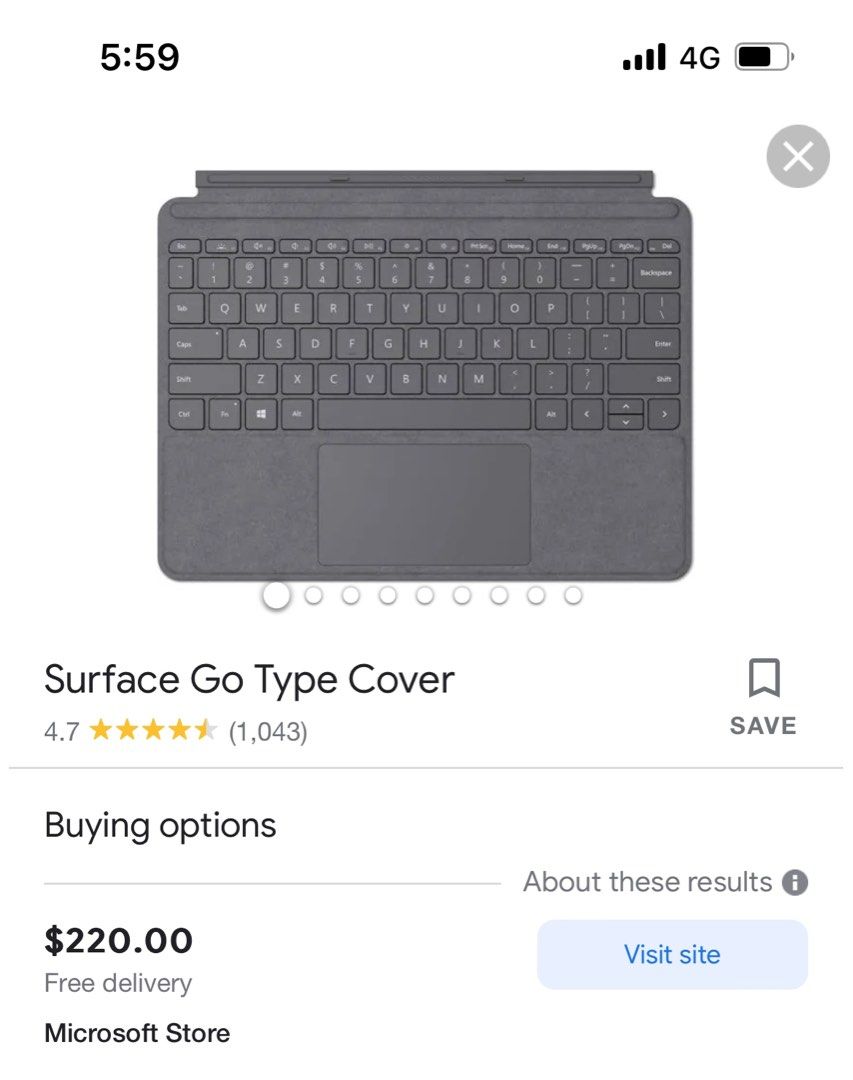Open the Visit site page
The image size is (853, 1080).
point(671,954)
